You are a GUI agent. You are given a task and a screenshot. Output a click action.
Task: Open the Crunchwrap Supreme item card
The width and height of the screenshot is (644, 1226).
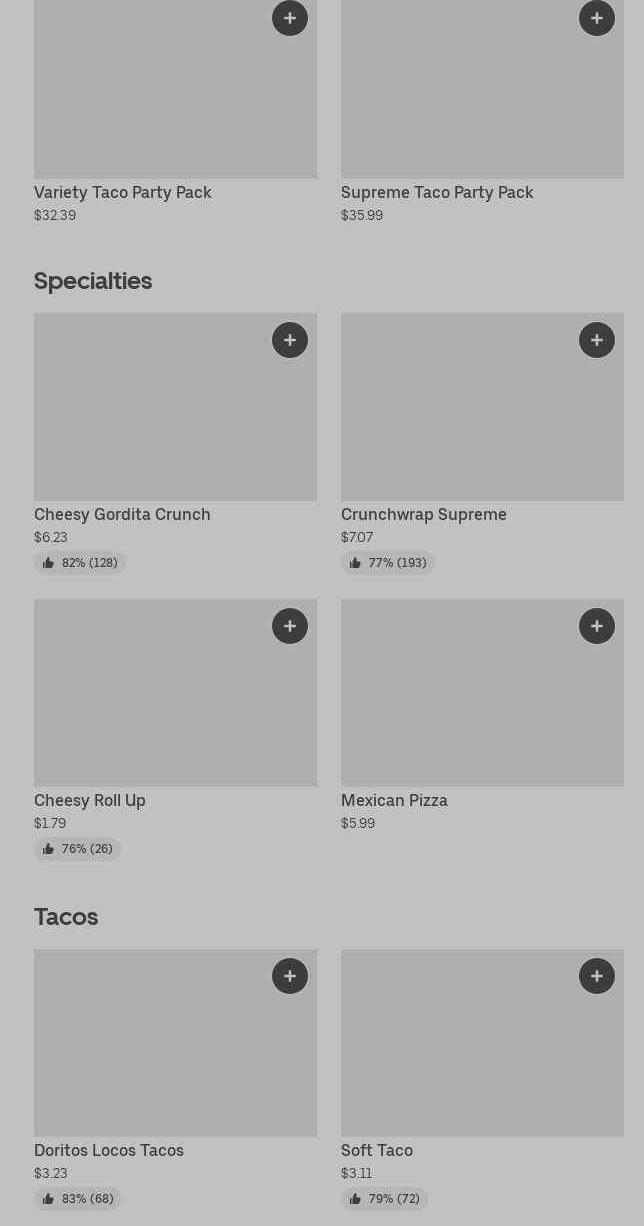(x=482, y=444)
